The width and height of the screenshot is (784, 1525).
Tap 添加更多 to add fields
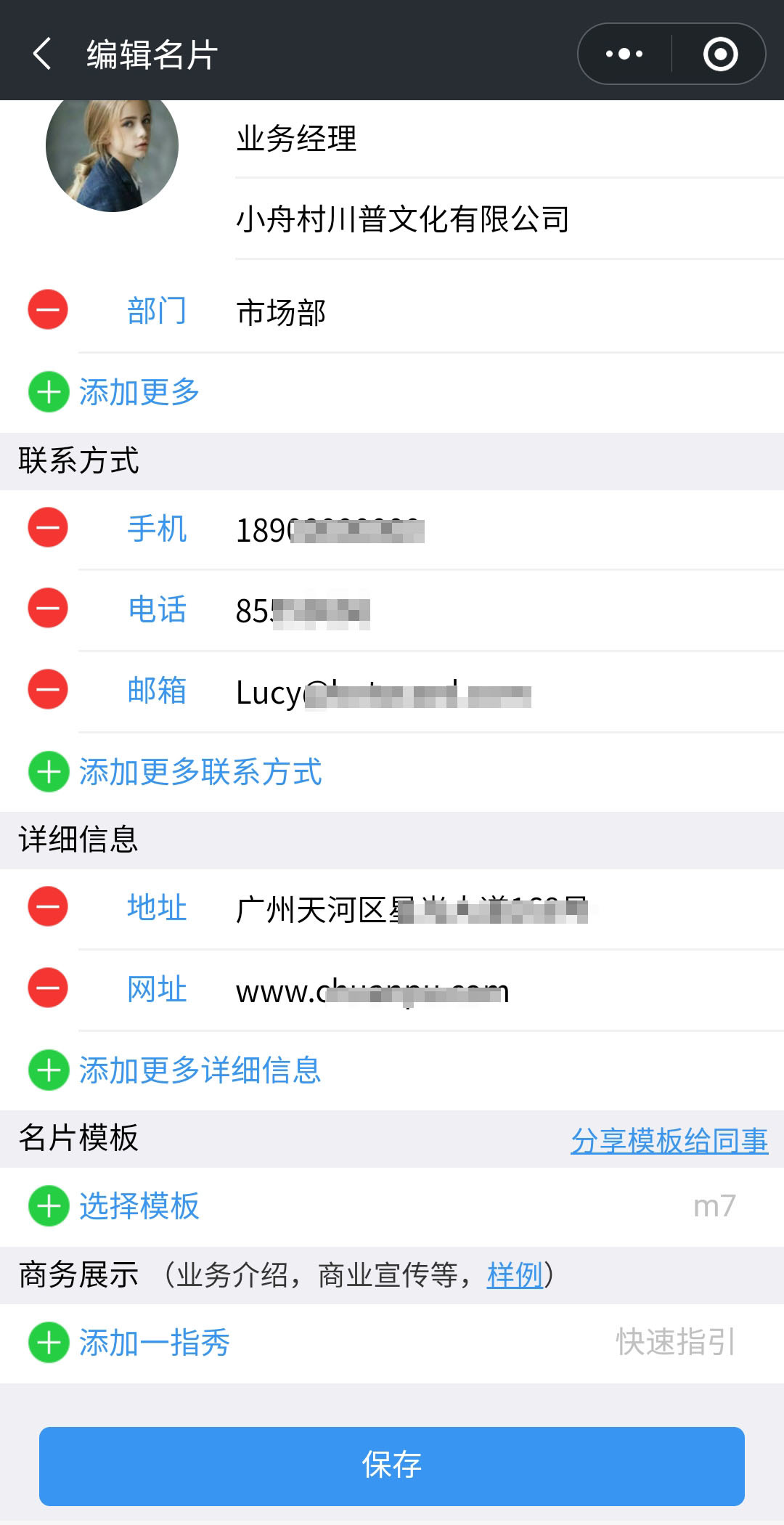(115, 392)
